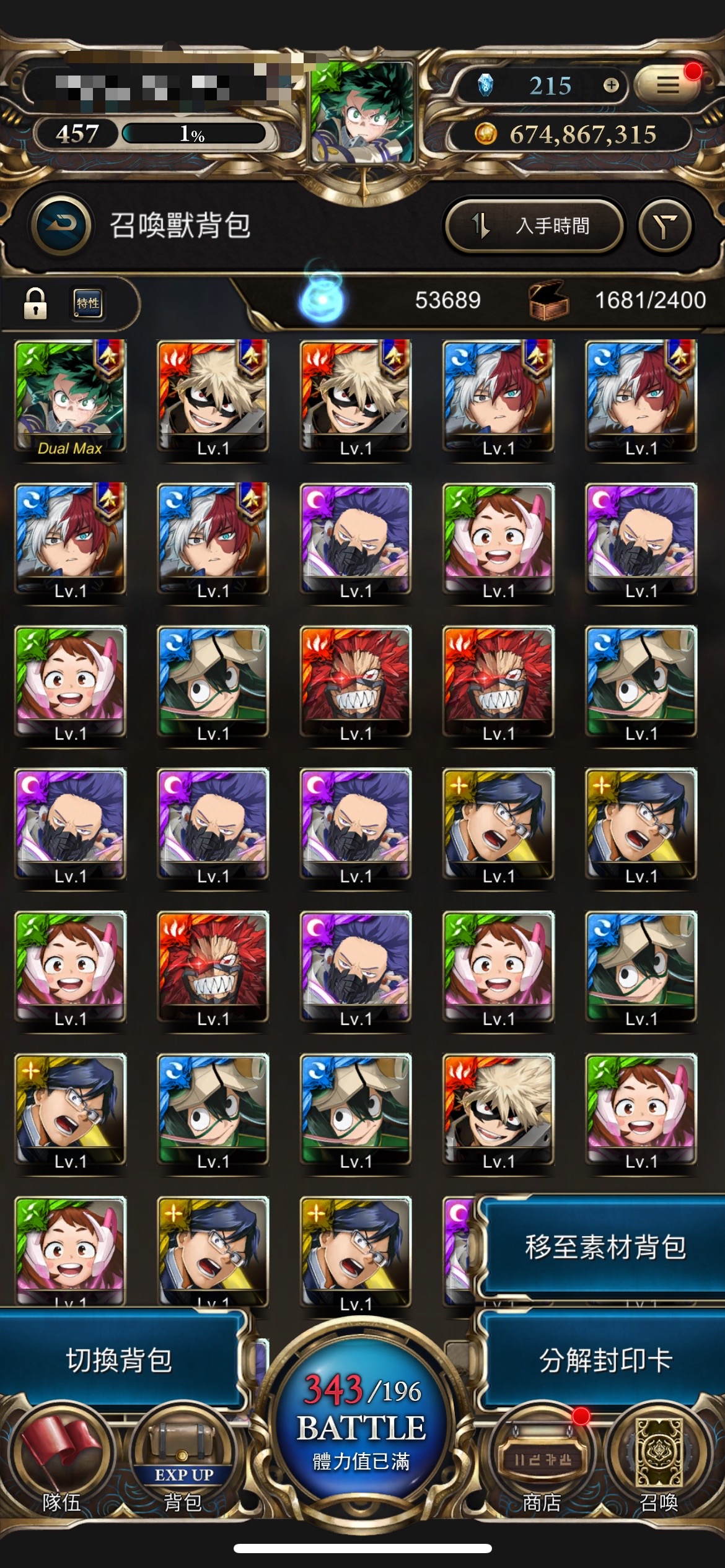The image size is (725, 1568).
Task: Open the player avatar profile
Action: [x=363, y=111]
